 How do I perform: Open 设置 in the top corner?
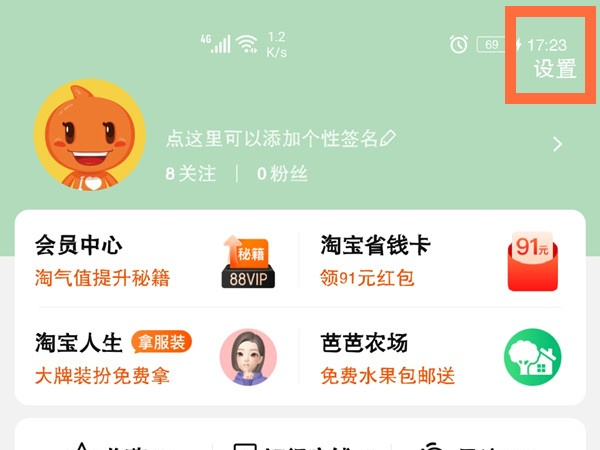click(555, 69)
